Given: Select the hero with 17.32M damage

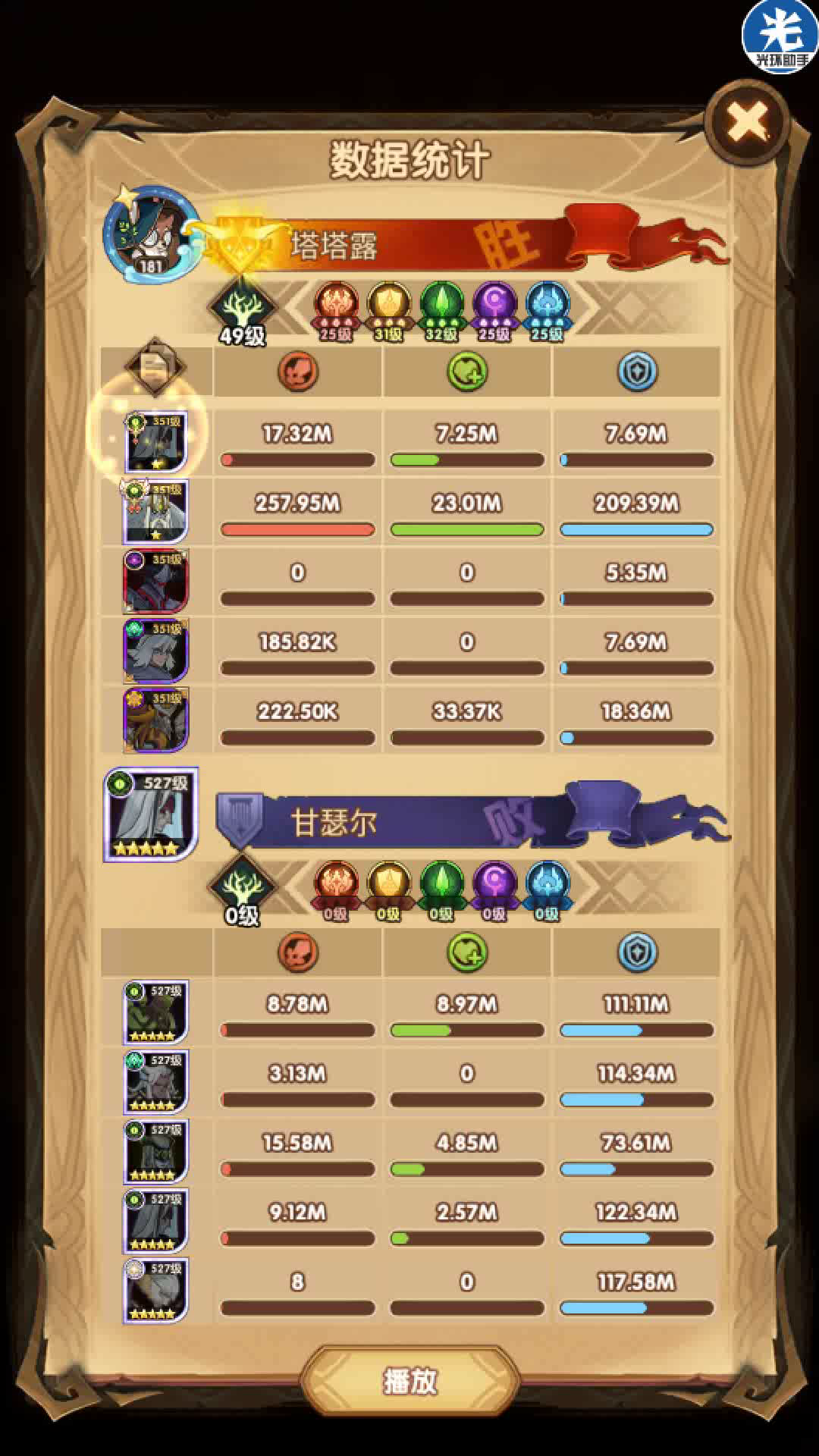Looking at the screenshot, I should [x=155, y=441].
